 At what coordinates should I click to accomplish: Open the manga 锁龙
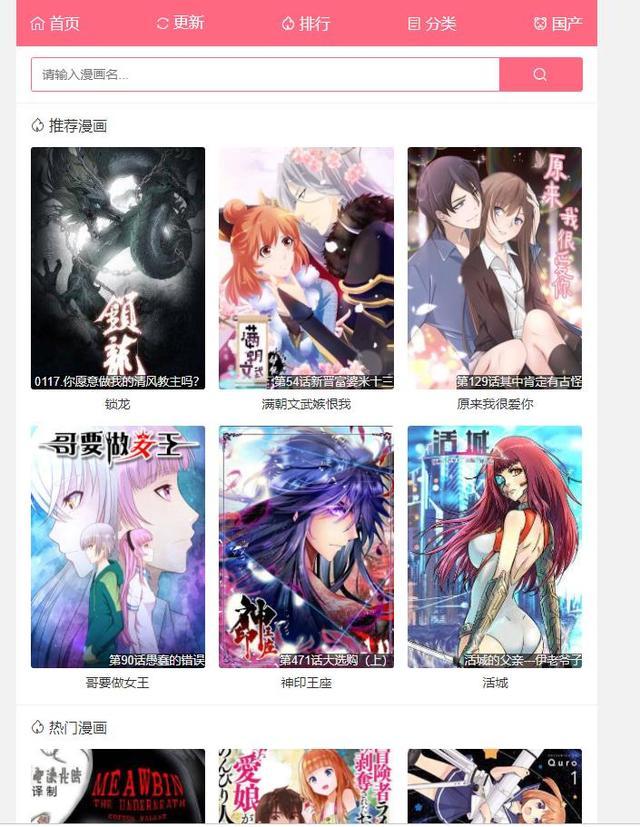tap(118, 268)
